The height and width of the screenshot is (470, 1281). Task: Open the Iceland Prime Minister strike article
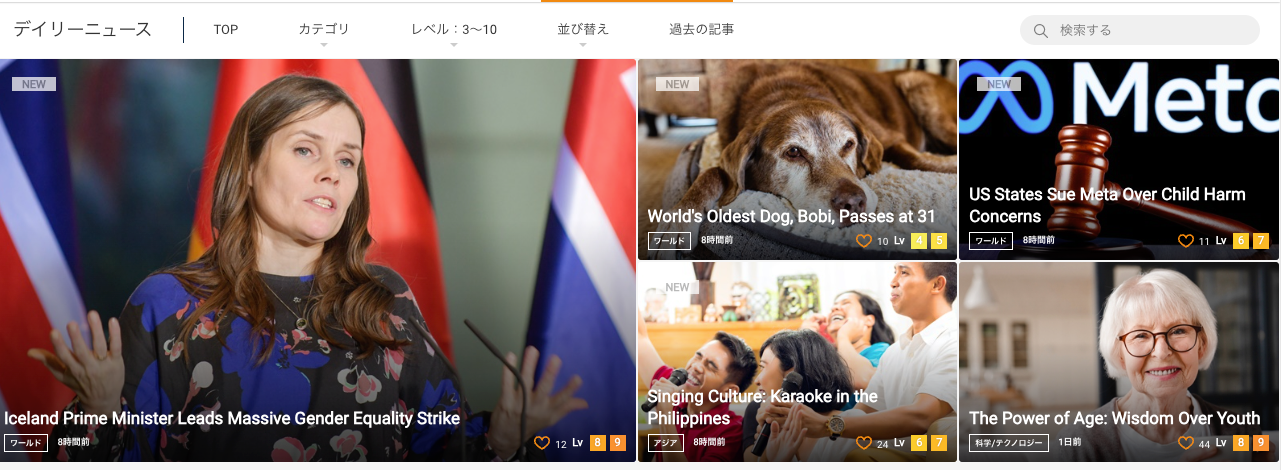tap(232, 418)
